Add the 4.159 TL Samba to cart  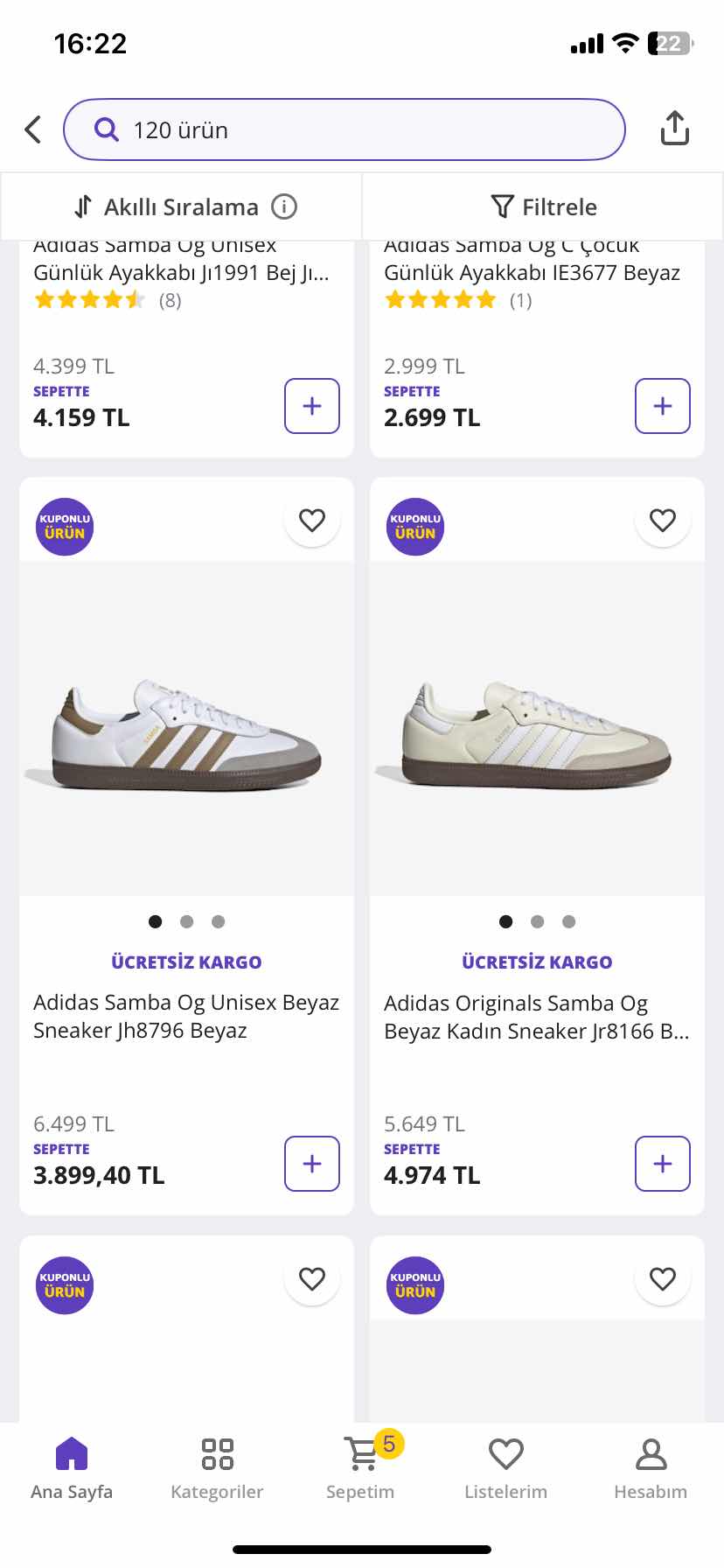(311, 406)
